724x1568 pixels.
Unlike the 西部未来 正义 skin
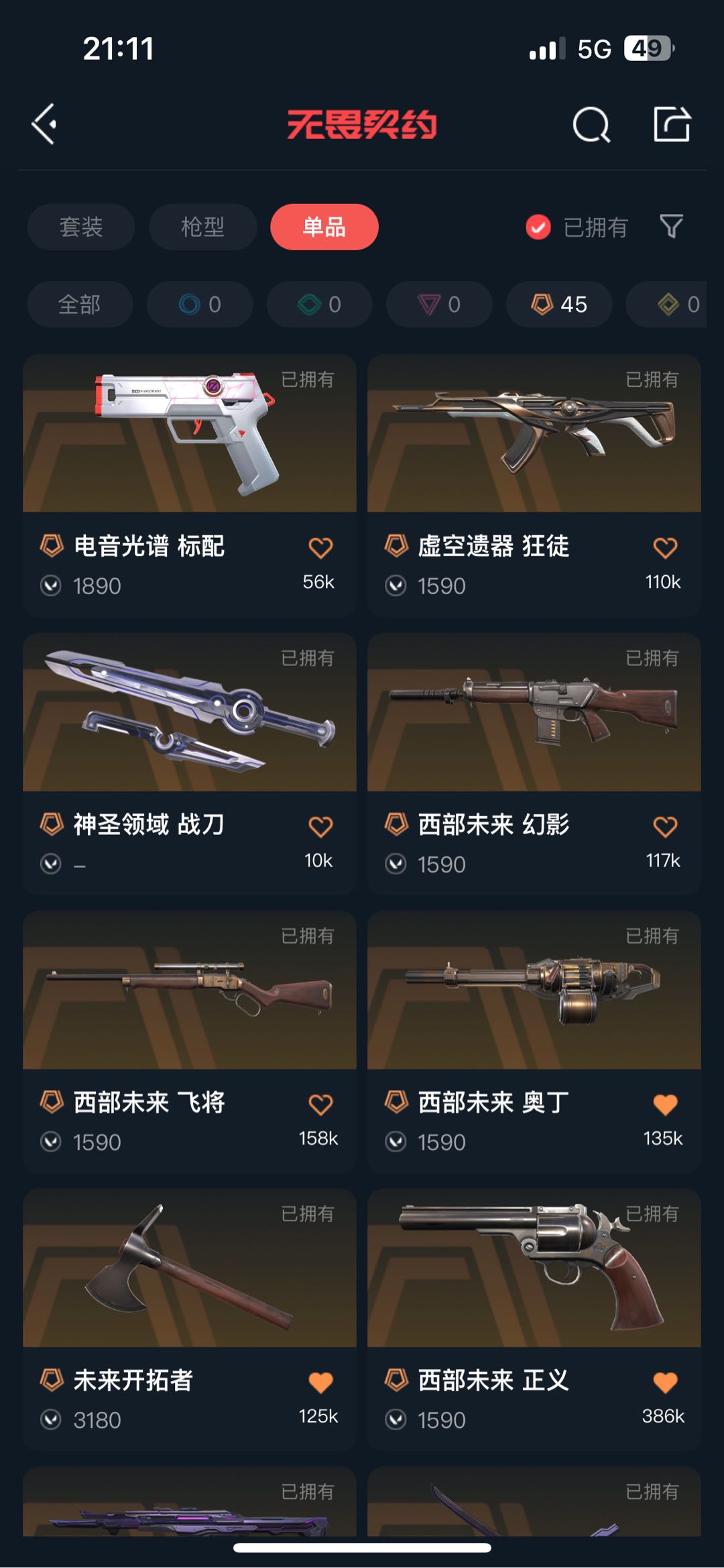pos(665,1382)
